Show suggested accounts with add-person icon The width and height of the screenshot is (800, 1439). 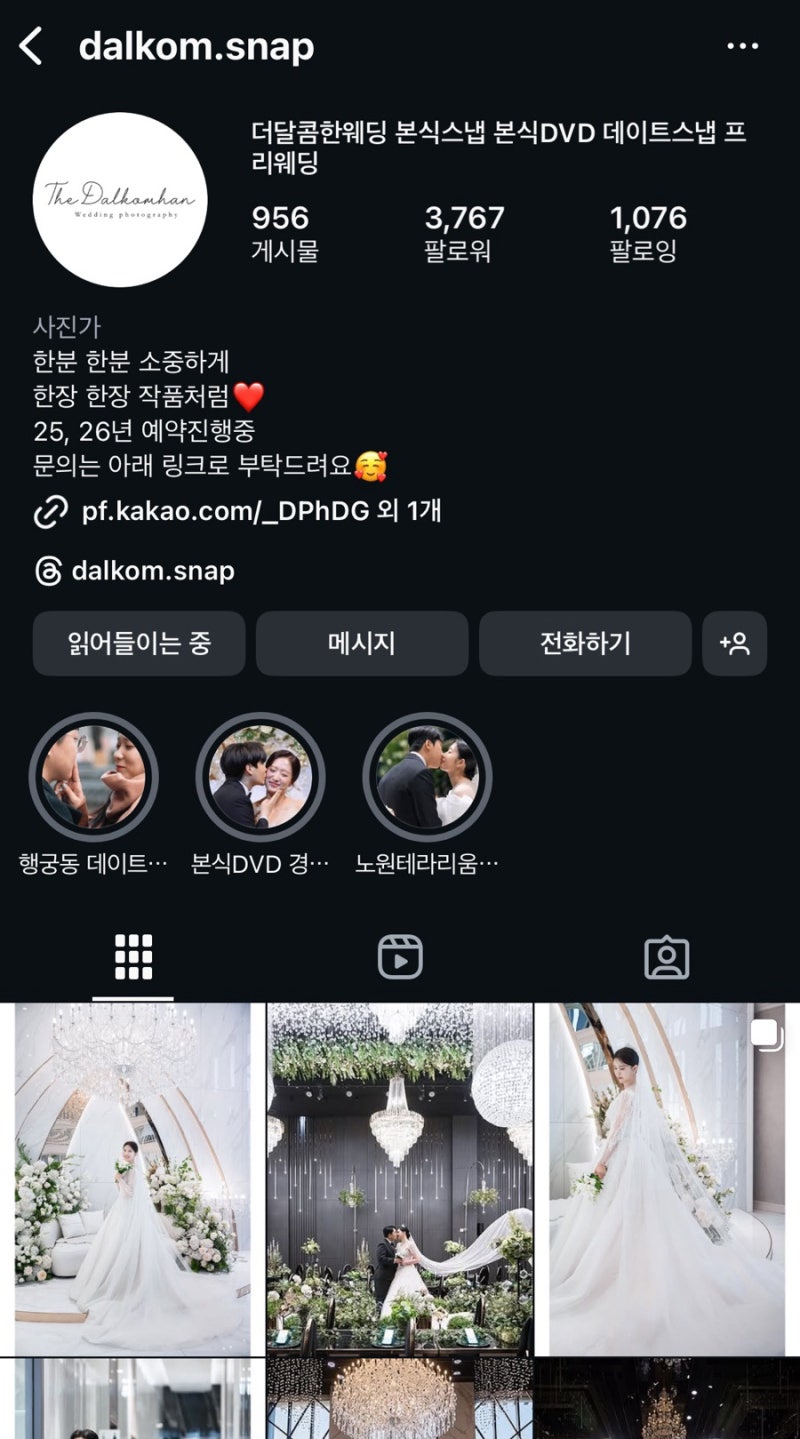(x=734, y=643)
